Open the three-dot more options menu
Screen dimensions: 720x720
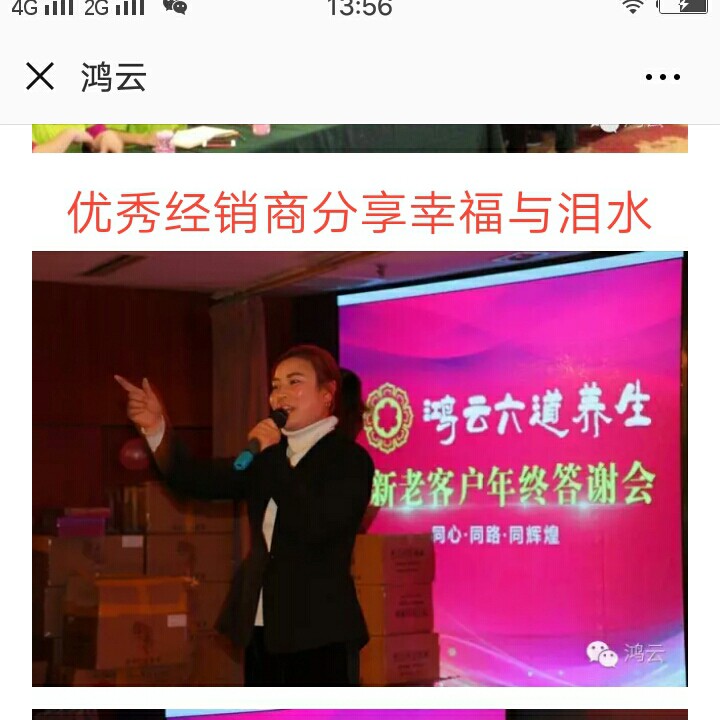pos(663,77)
